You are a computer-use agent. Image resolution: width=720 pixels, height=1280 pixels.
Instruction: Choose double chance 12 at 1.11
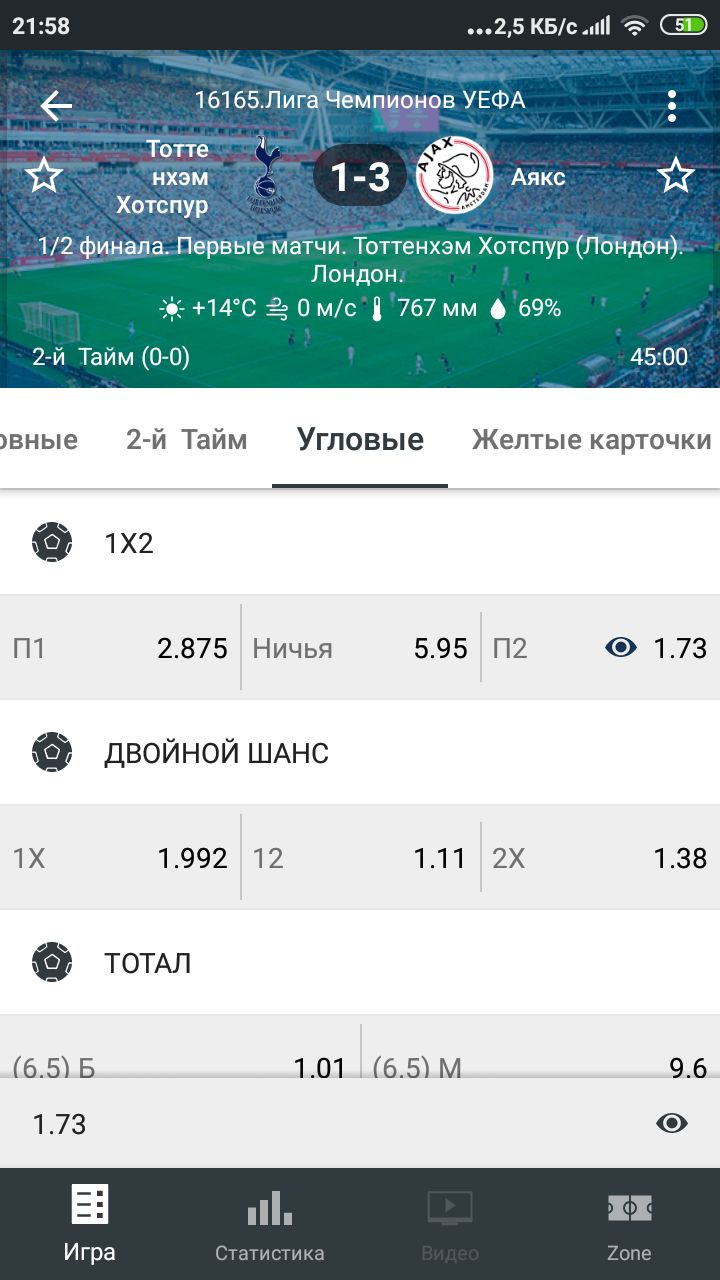(360, 858)
